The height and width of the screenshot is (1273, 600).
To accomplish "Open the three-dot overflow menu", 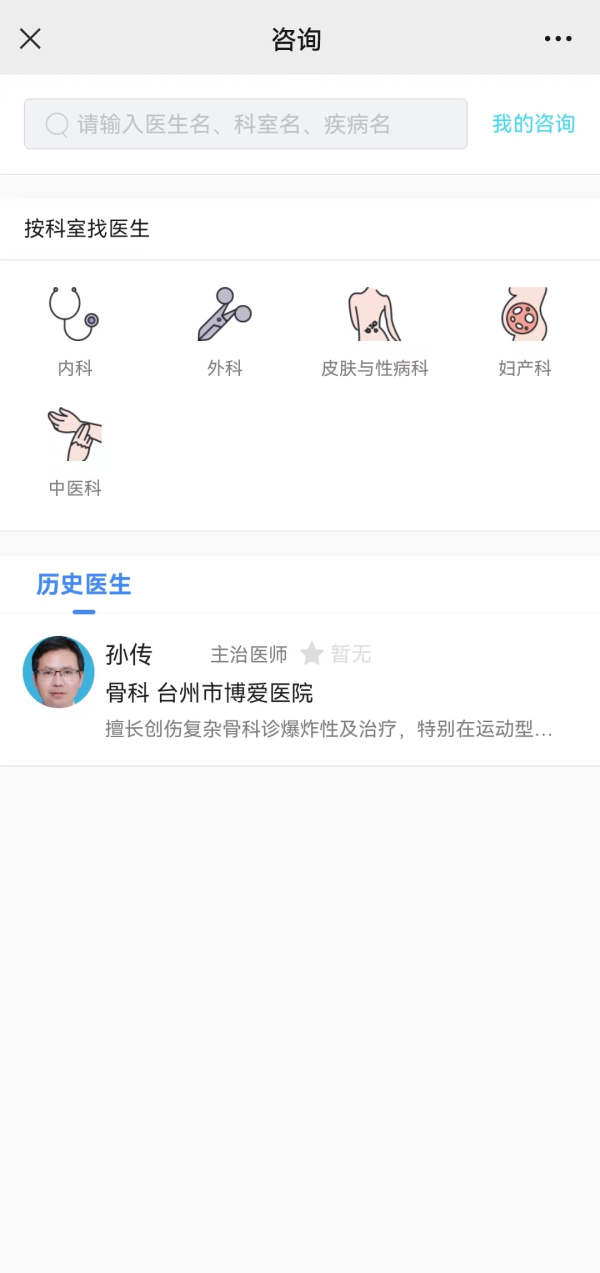I will [558, 39].
